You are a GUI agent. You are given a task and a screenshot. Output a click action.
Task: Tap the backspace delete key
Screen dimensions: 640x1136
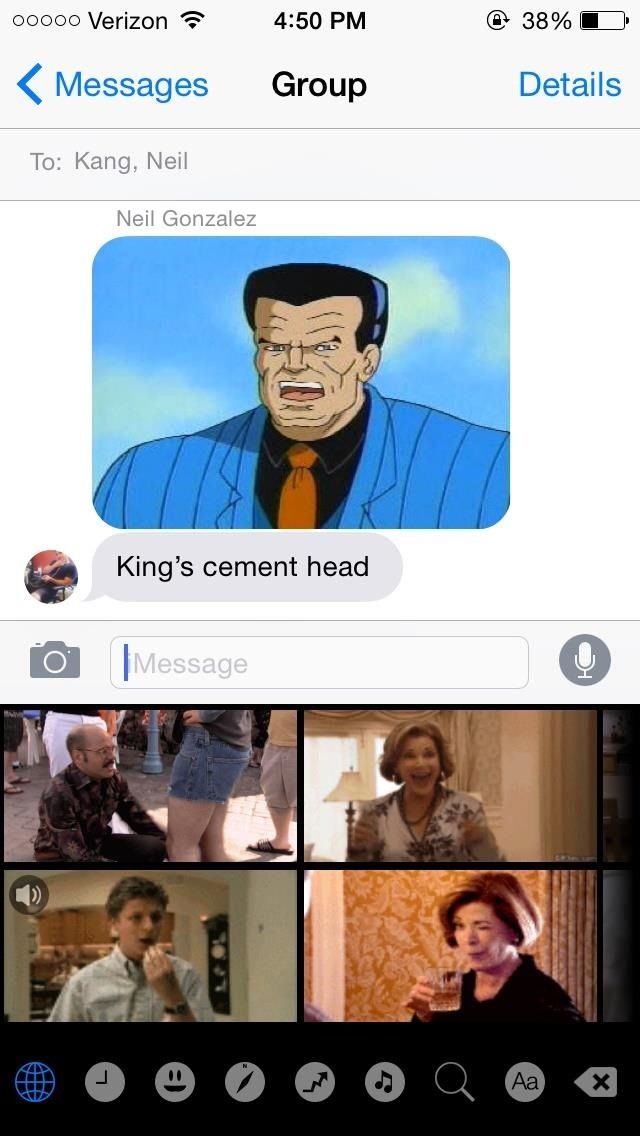(596, 1081)
